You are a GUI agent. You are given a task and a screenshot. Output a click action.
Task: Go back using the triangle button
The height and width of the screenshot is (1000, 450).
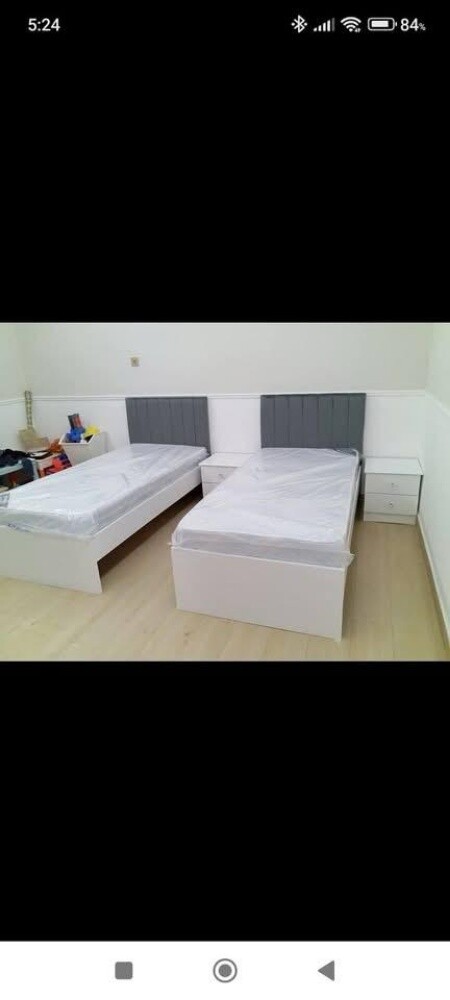tap(326, 971)
